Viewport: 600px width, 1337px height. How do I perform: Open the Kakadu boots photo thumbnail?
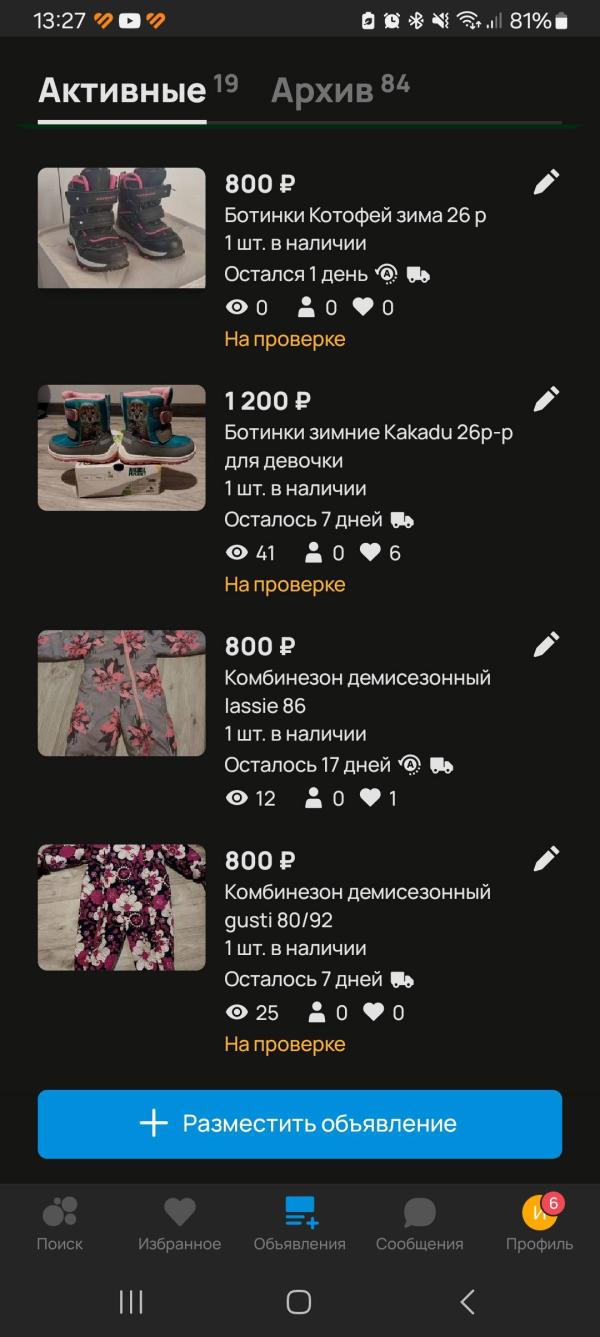[x=122, y=447]
